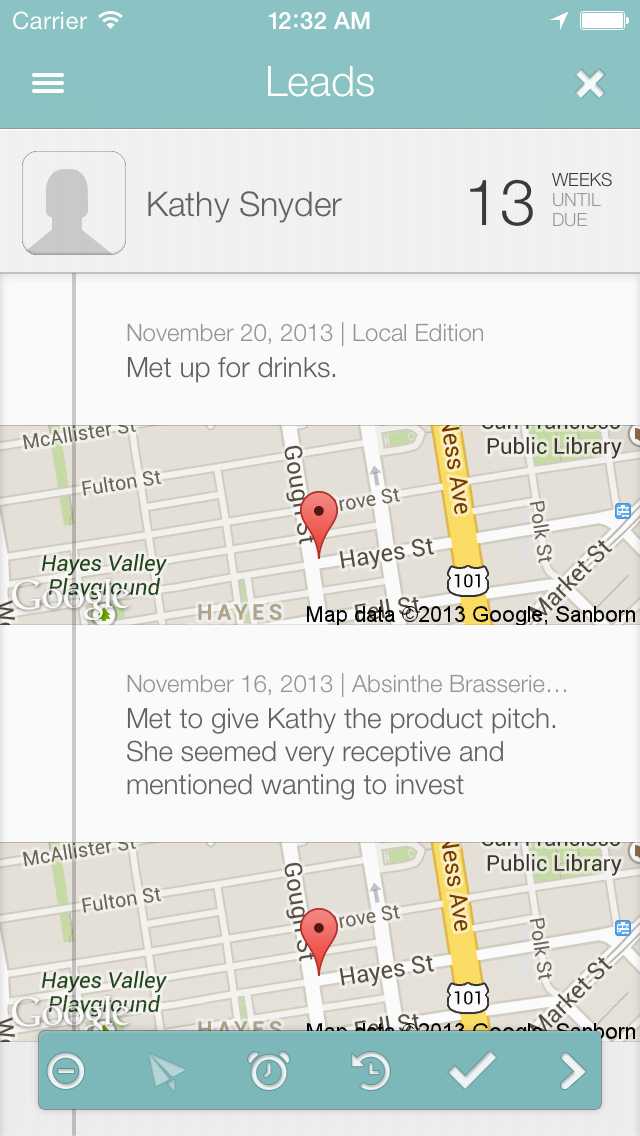Open the map under the Local Edition note

click(320, 525)
